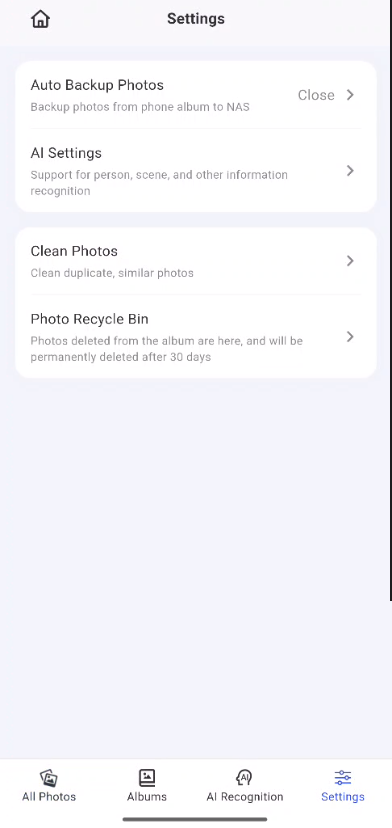Switch to the Albums tab
This screenshot has width=392, height=828.
147,785
